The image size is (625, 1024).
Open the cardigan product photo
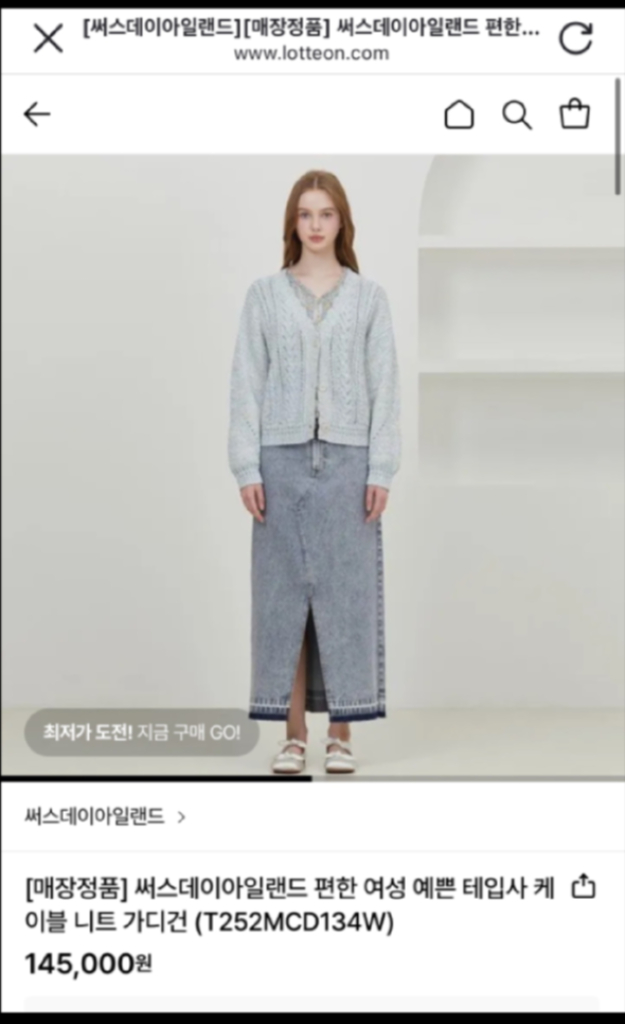coord(312,467)
